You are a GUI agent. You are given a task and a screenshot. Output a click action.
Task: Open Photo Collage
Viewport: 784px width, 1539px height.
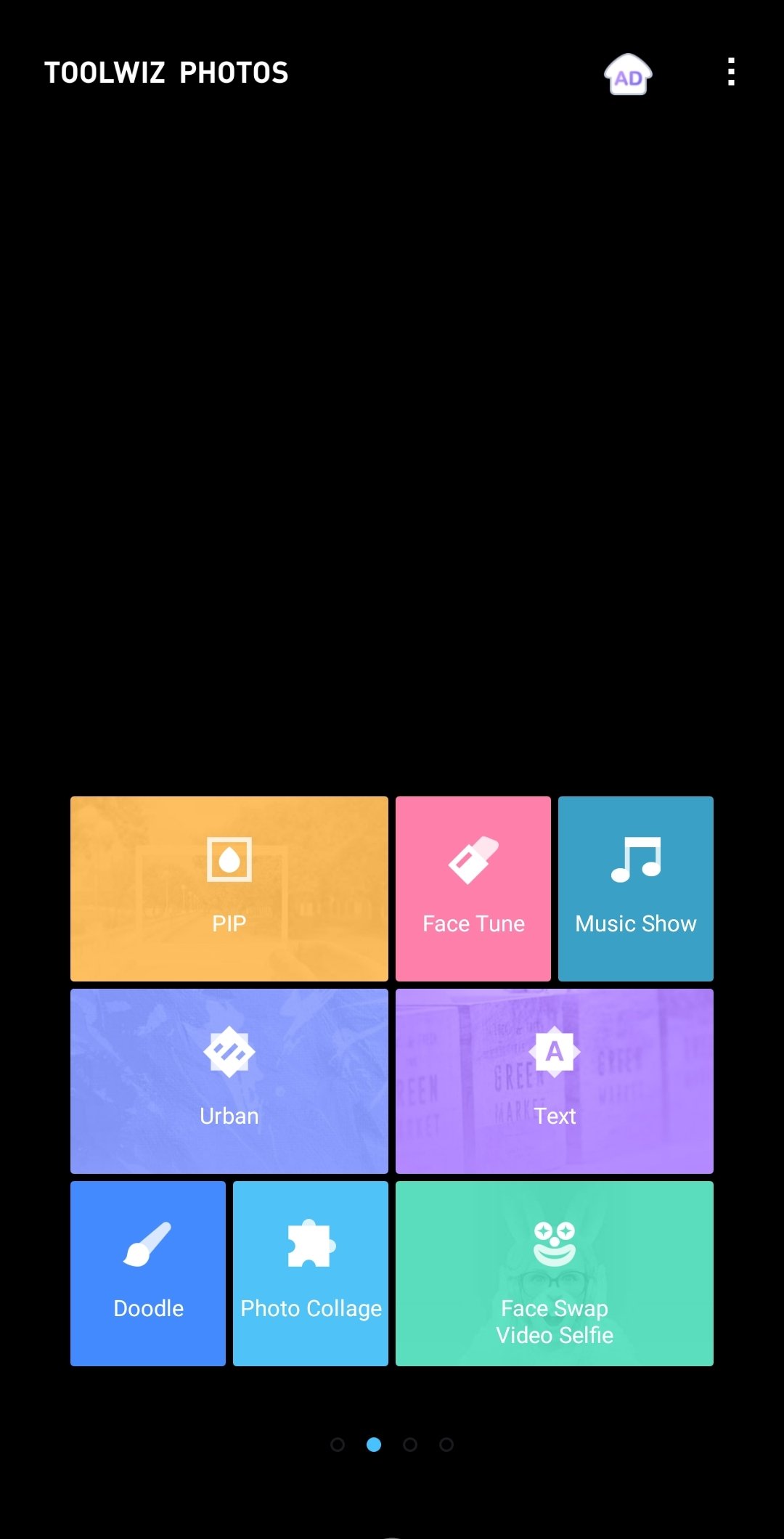311,1273
